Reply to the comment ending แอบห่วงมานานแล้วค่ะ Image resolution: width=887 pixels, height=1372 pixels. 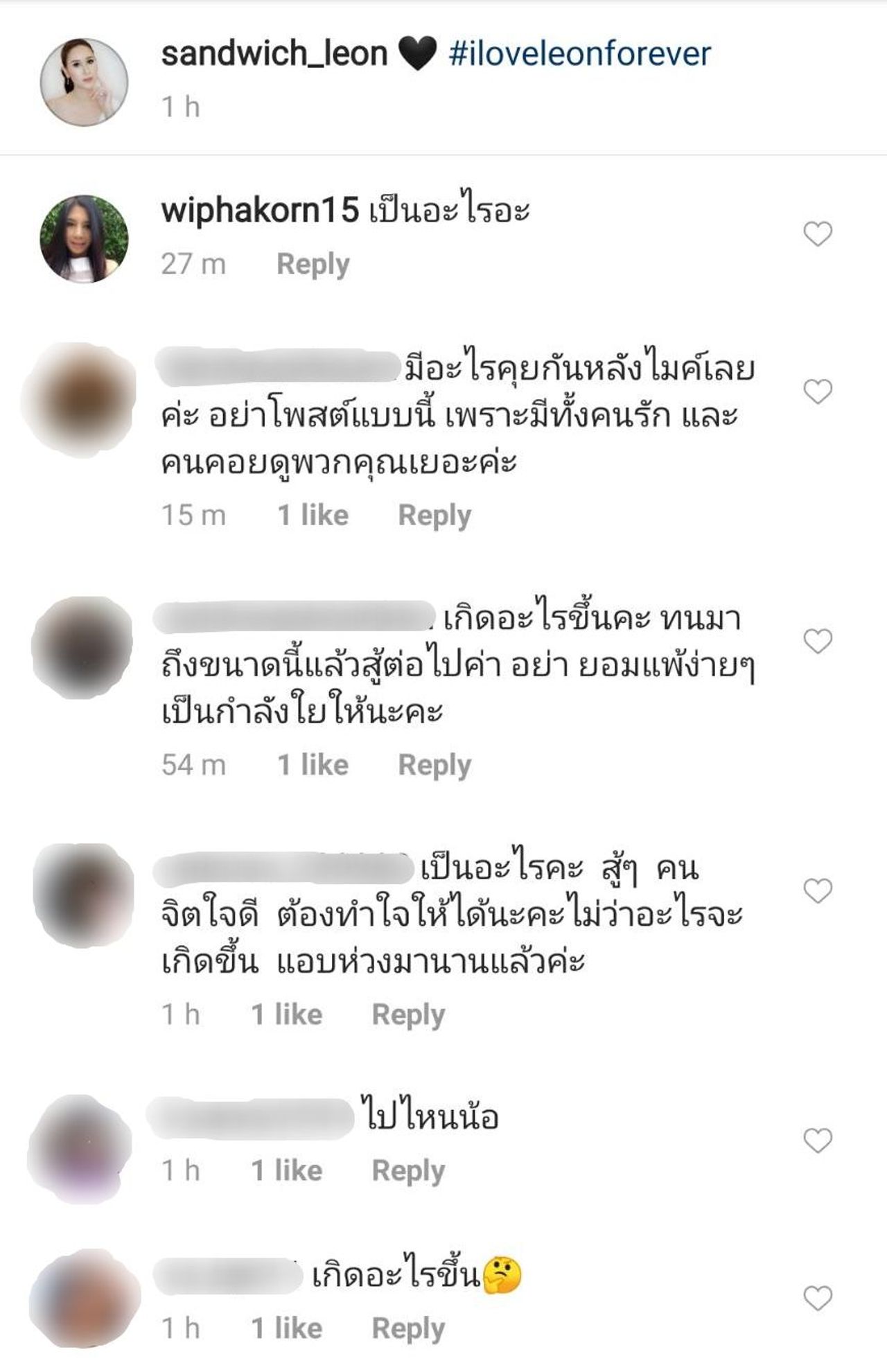pyautogui.click(x=408, y=1014)
